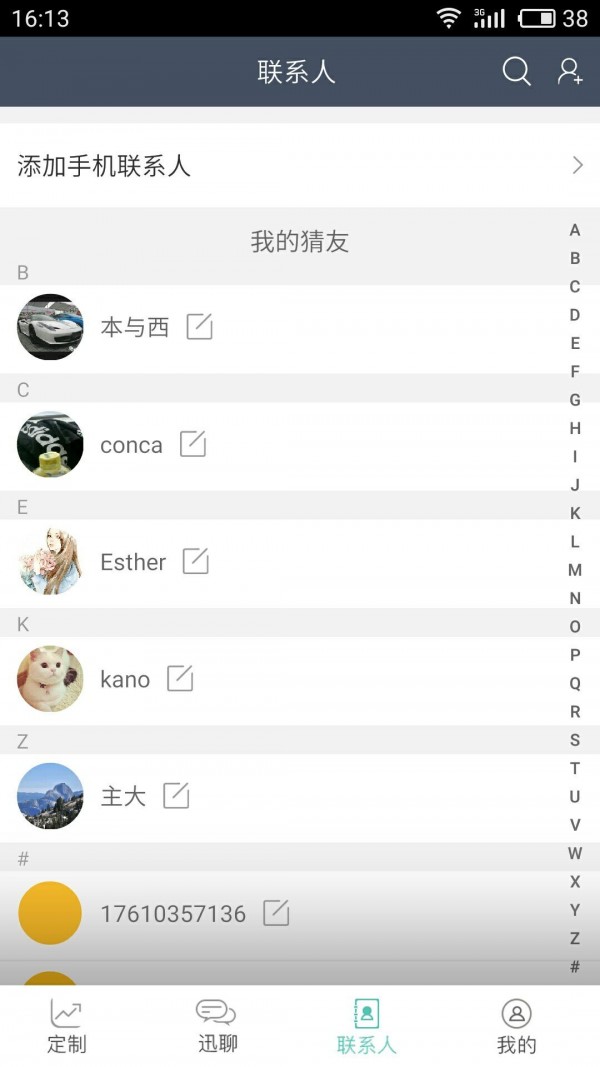Viewport: 600px width, 1067px height.
Task: Edit the remark for kano
Action: [x=180, y=678]
